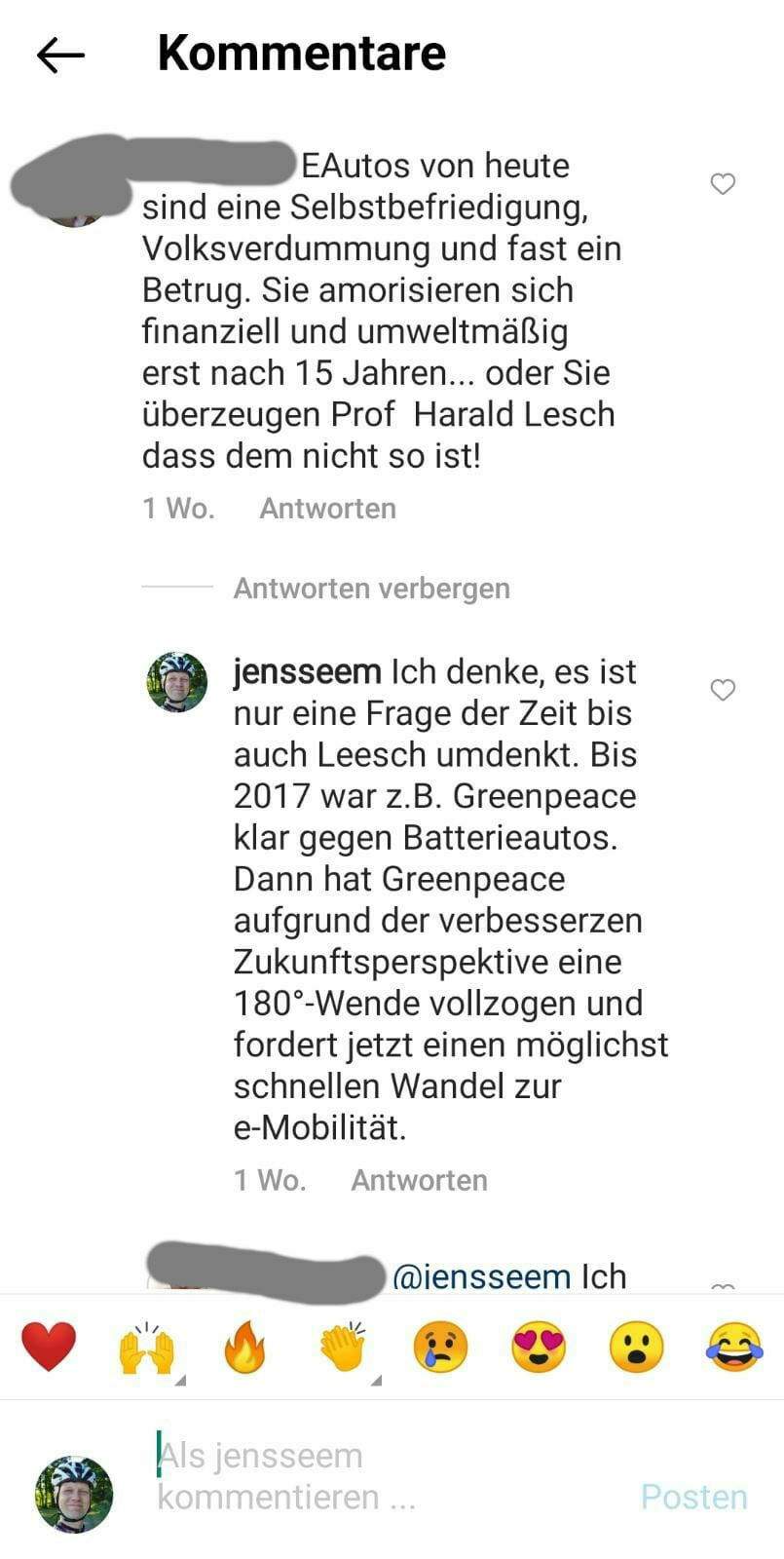Viewport: 784px width, 1559px height.
Task: Hide replies via Antworten verbergen
Action: point(371,589)
